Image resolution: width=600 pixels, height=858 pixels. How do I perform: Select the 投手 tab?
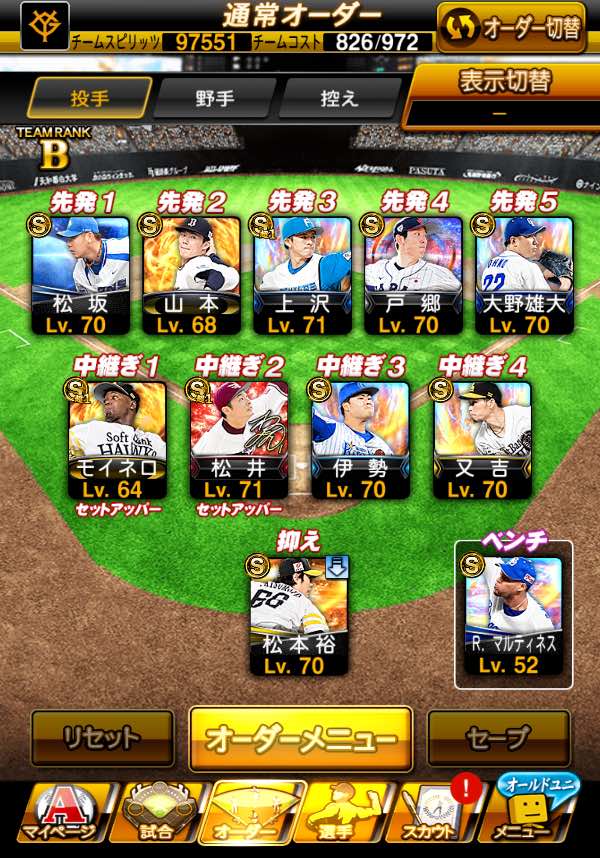(x=89, y=98)
